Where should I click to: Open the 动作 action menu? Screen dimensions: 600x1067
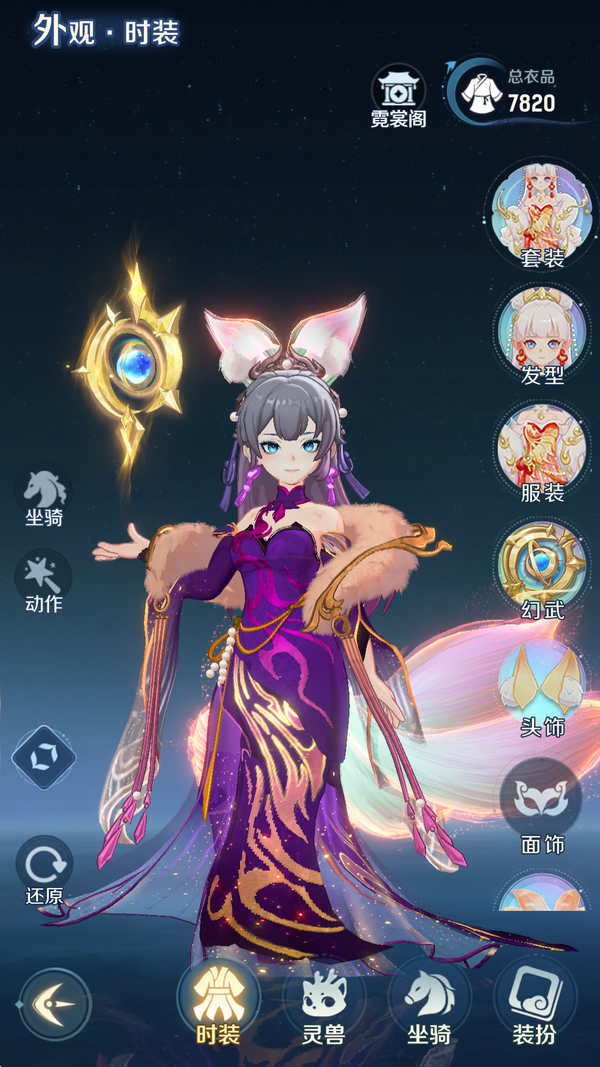44,583
